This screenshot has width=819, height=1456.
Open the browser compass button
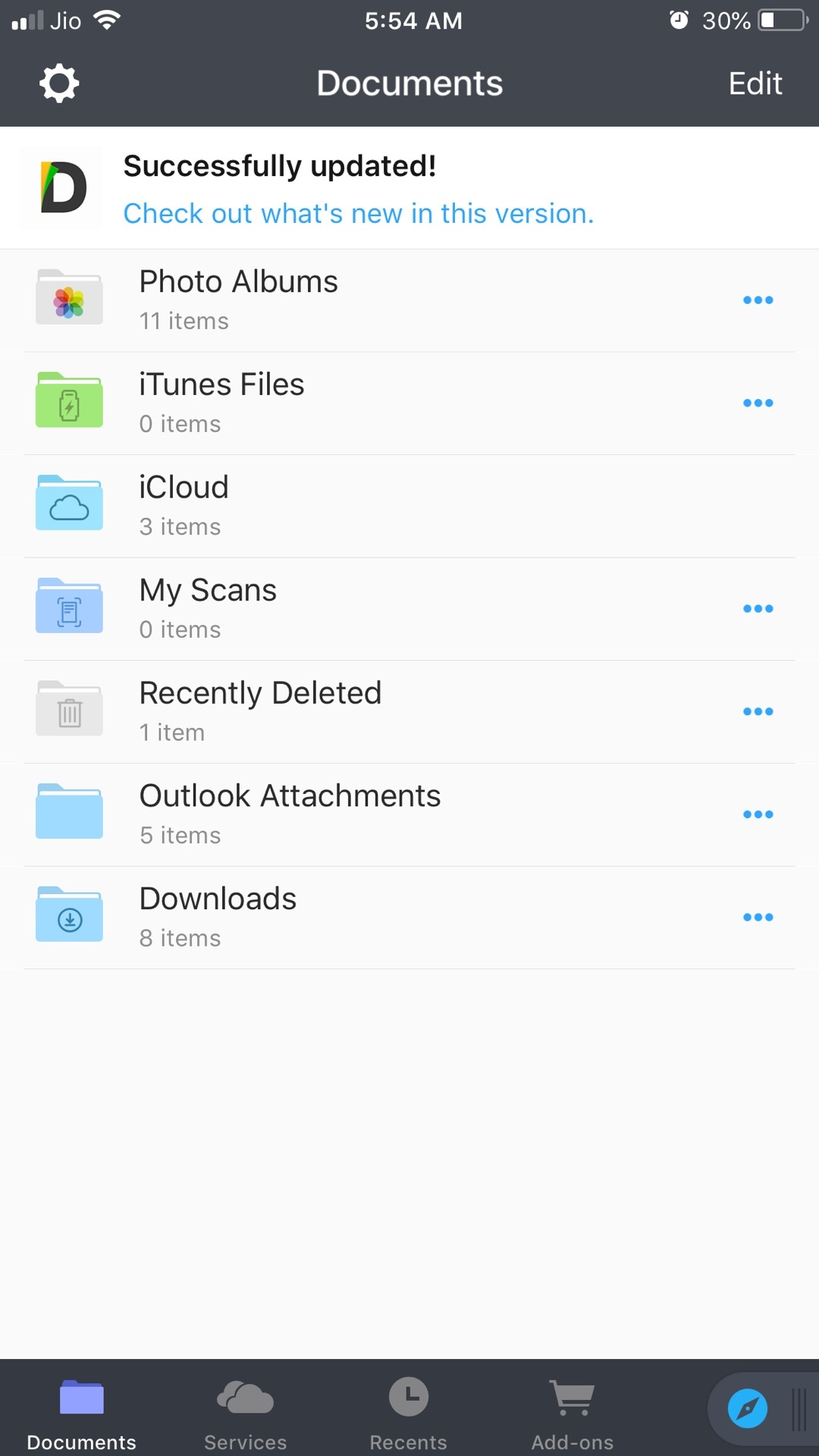pos(747,1409)
